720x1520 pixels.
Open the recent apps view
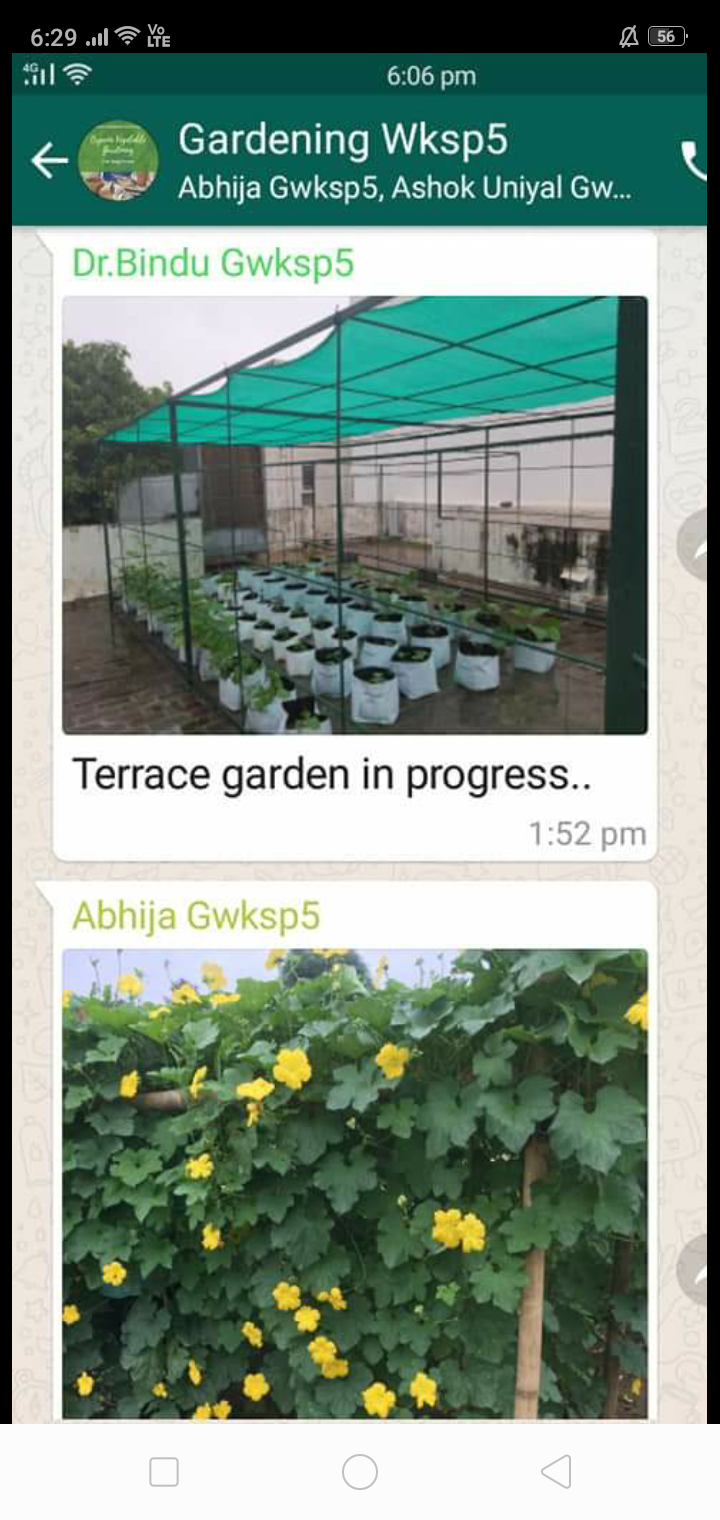coord(164,1472)
